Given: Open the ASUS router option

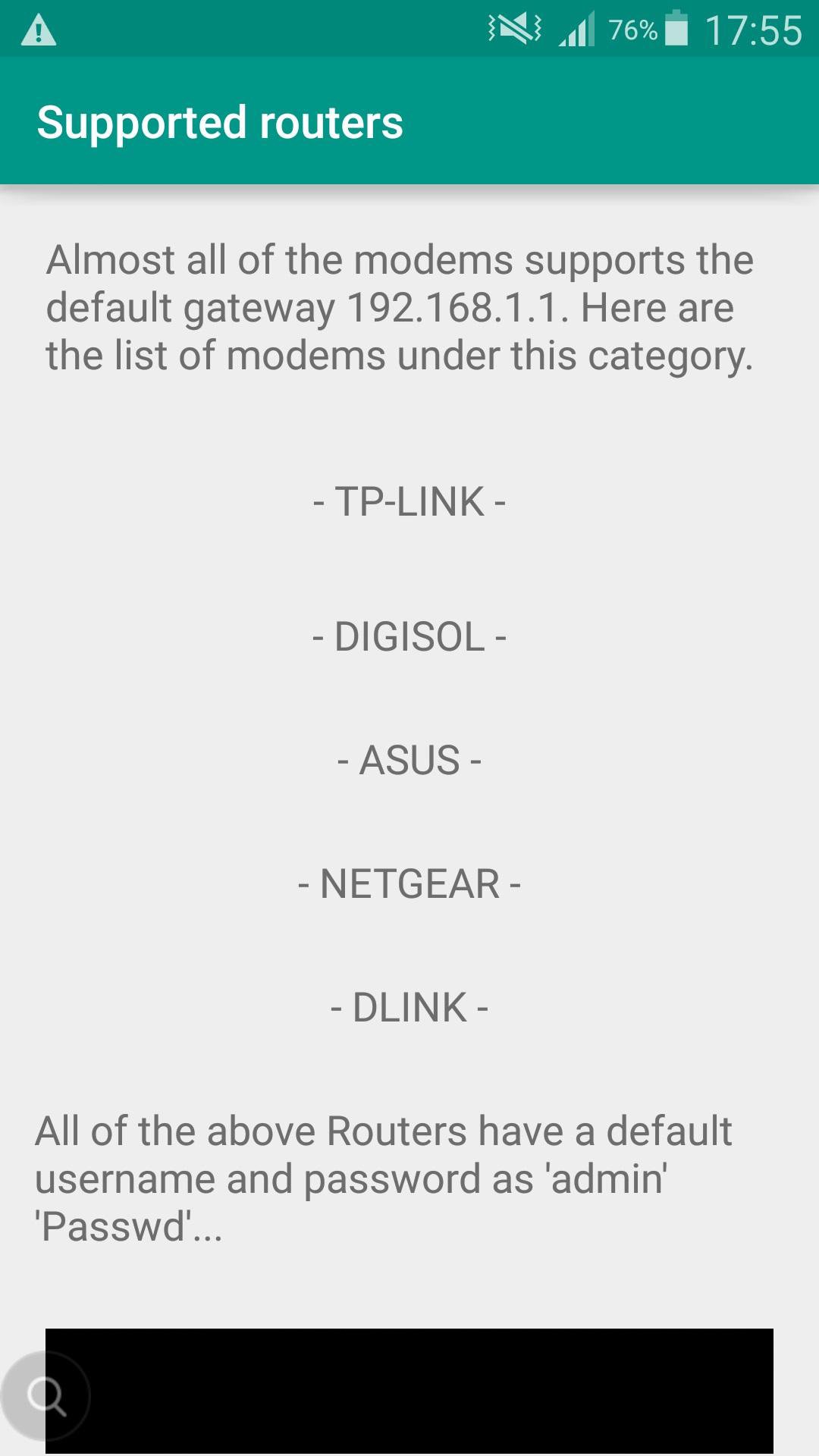Looking at the screenshot, I should 409,761.
